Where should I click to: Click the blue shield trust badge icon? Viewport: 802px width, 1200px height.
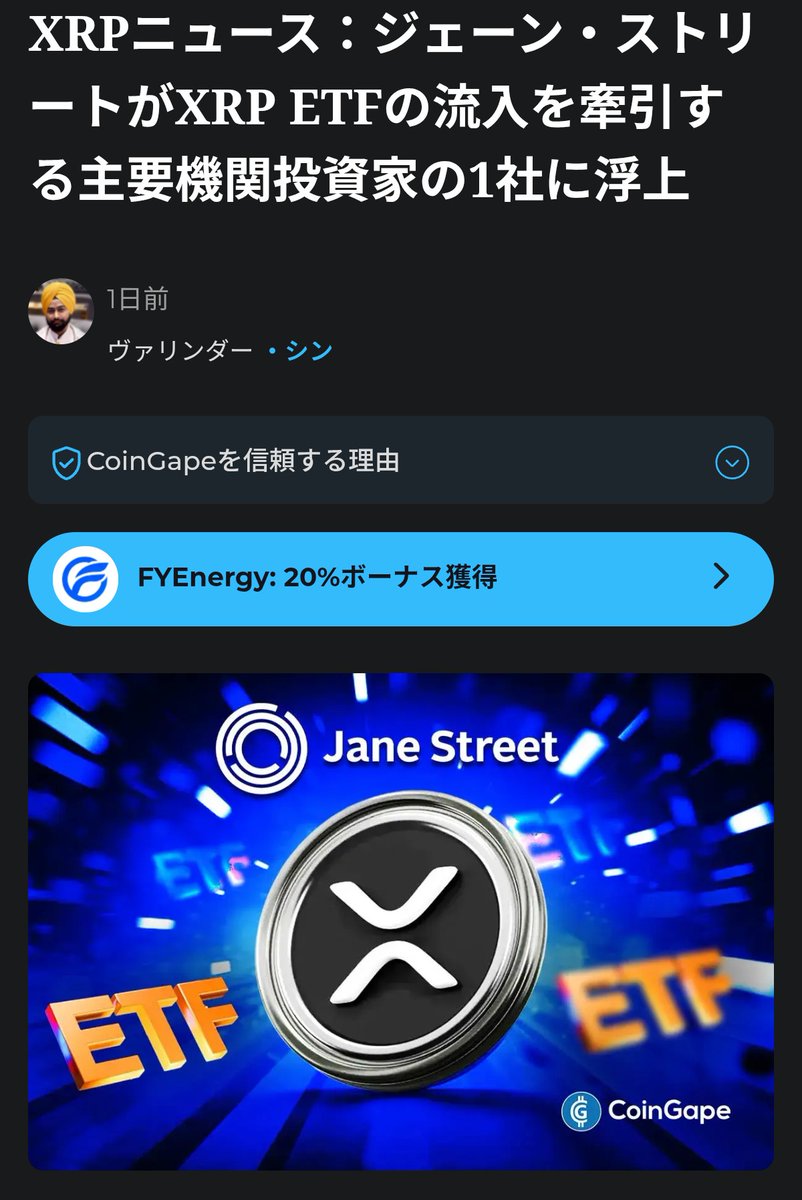[x=66, y=460]
